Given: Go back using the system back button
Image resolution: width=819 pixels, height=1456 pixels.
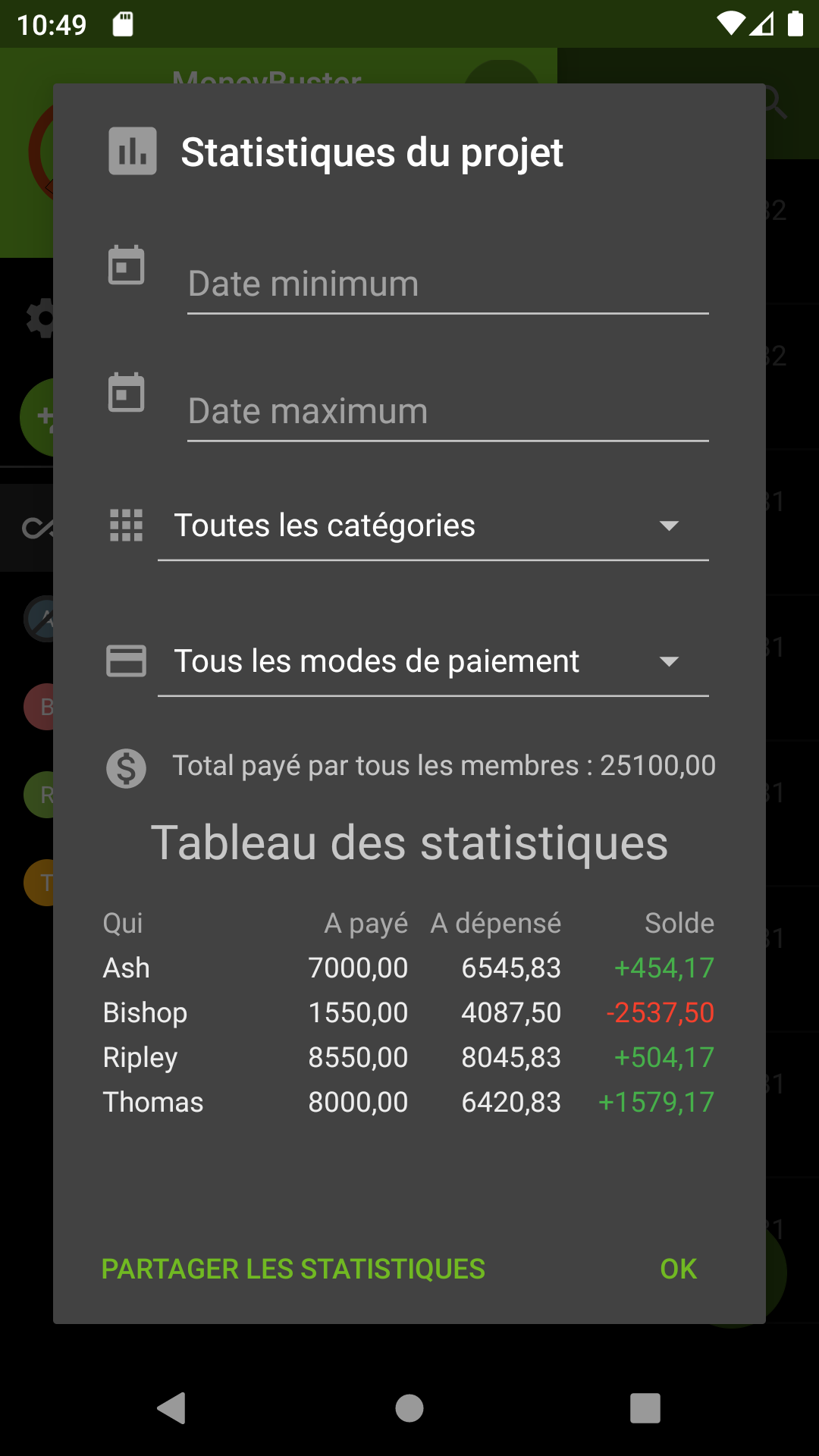Looking at the screenshot, I should [173, 1408].
